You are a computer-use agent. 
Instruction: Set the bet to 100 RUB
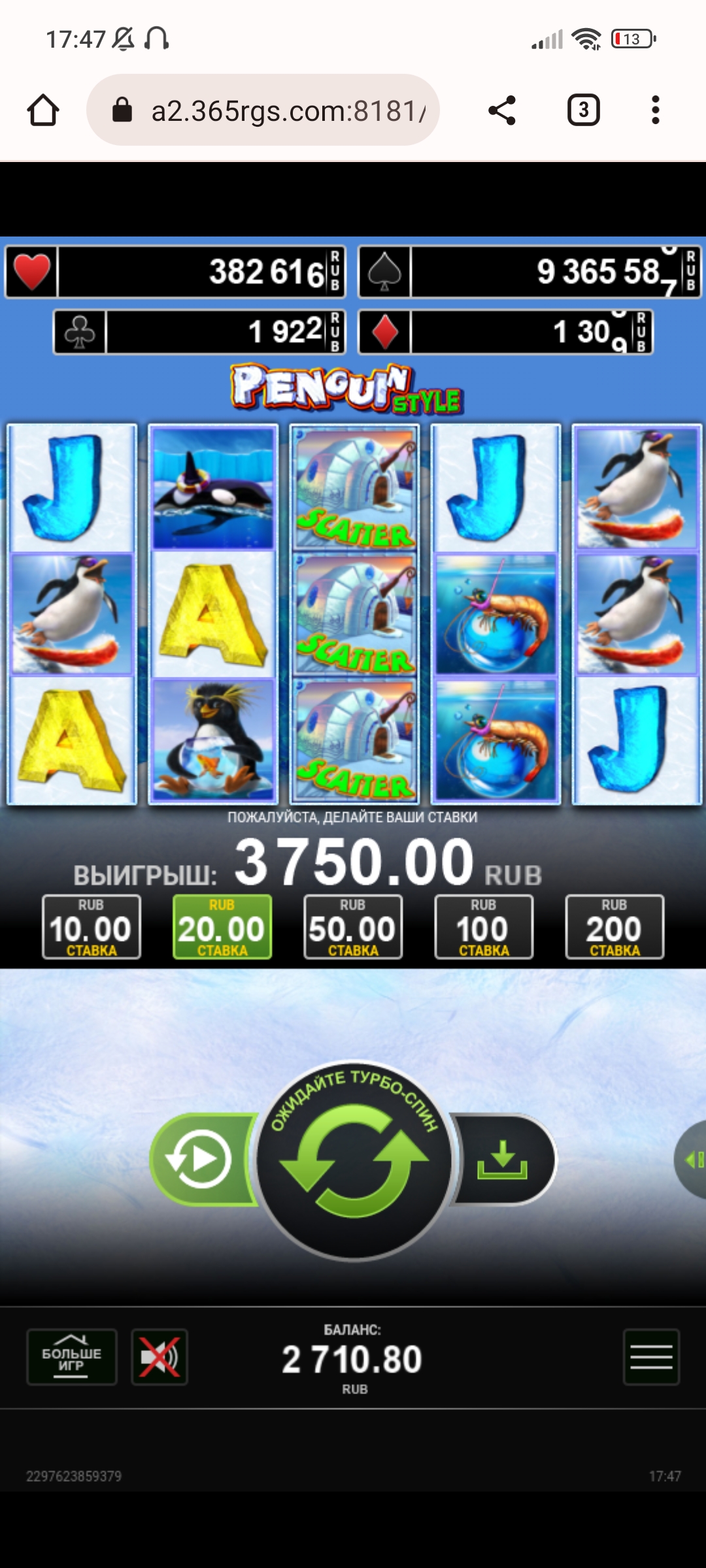coord(484,927)
